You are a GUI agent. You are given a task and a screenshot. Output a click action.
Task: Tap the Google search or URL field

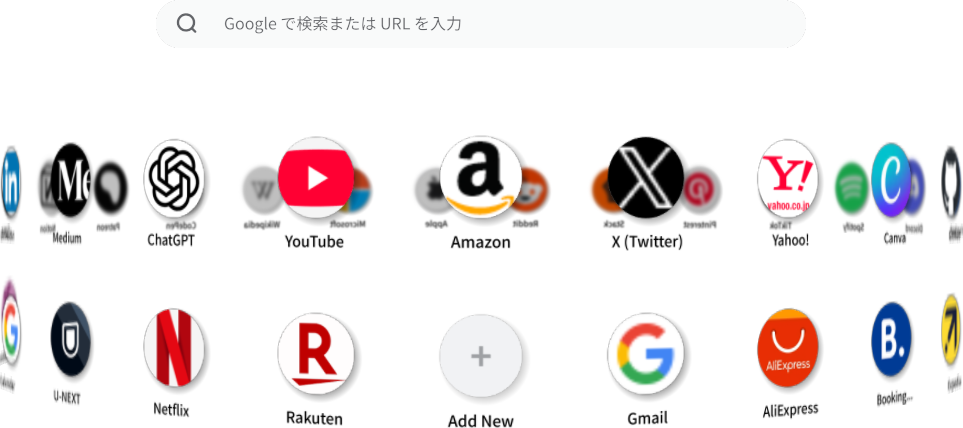480,23
